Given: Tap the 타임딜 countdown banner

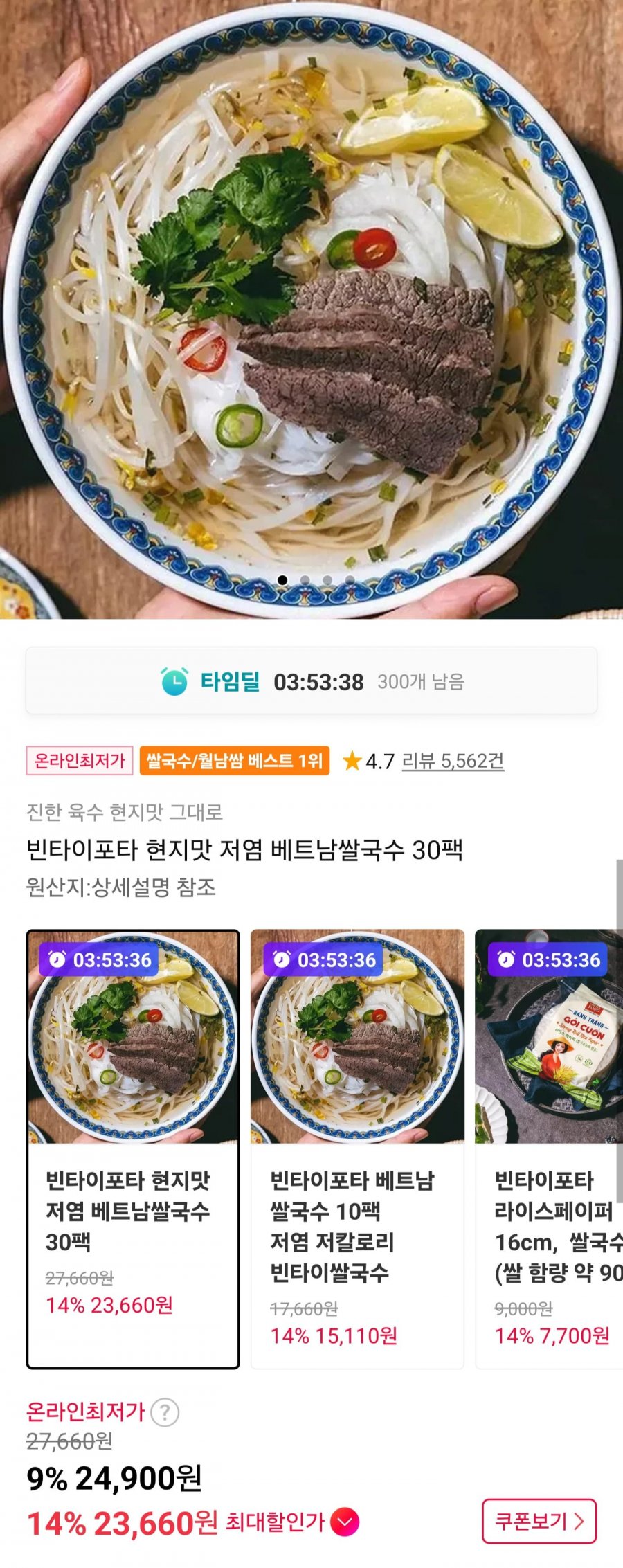Looking at the screenshot, I should [x=311, y=681].
